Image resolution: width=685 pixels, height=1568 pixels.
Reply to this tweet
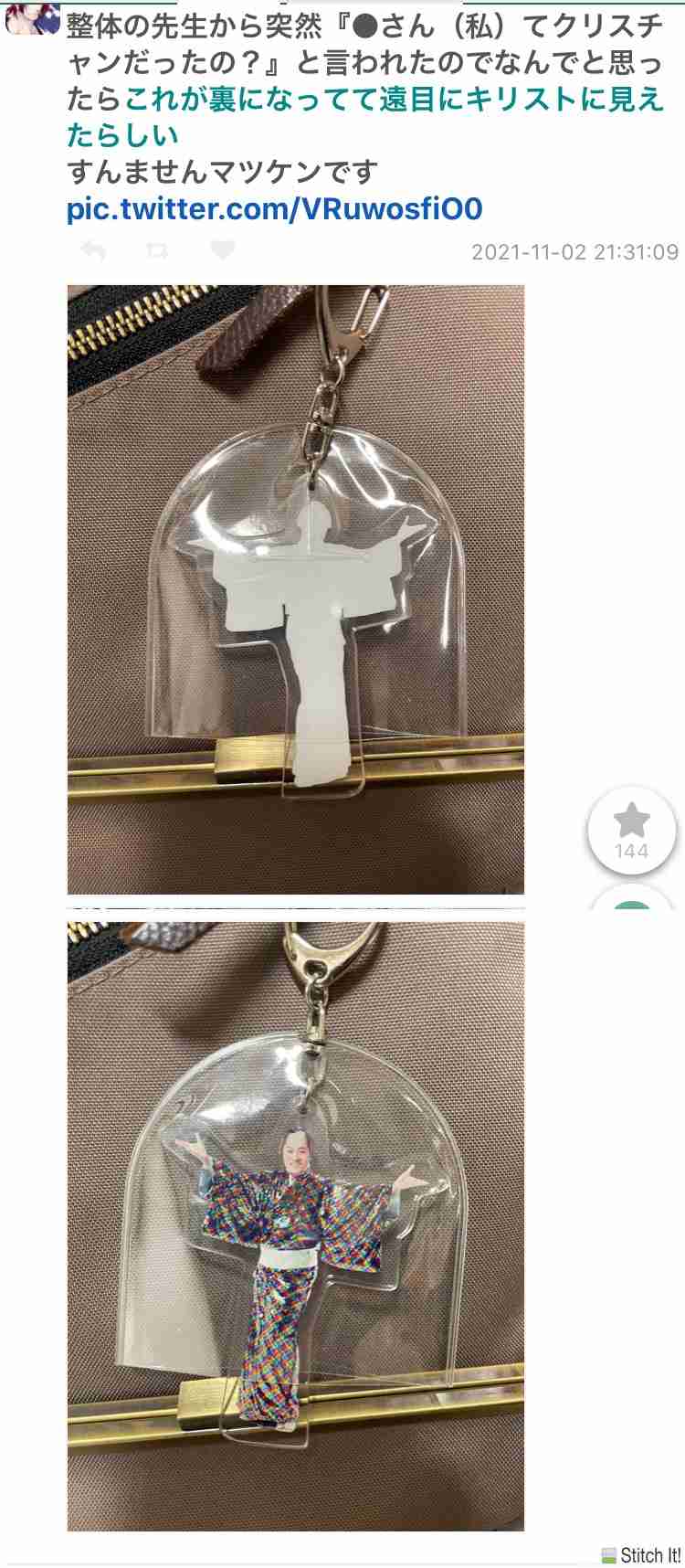click(x=93, y=250)
